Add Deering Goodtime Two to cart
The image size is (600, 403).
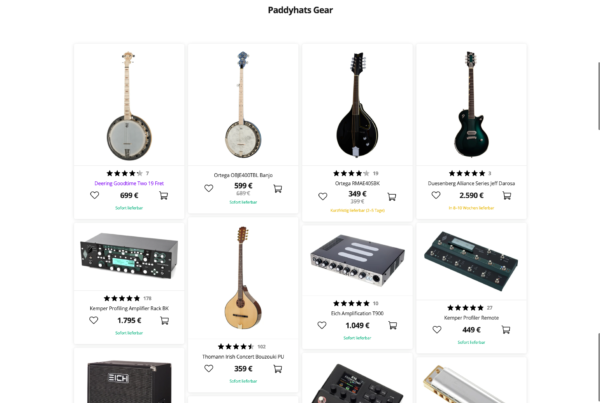click(x=164, y=195)
